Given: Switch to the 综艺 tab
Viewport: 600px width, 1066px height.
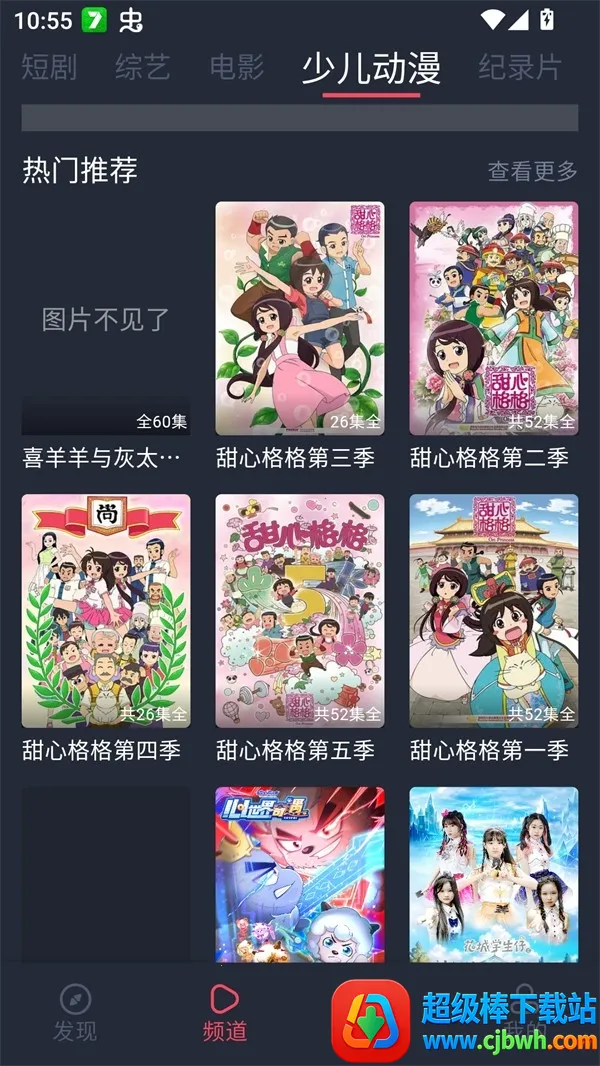Looking at the screenshot, I should [143, 68].
